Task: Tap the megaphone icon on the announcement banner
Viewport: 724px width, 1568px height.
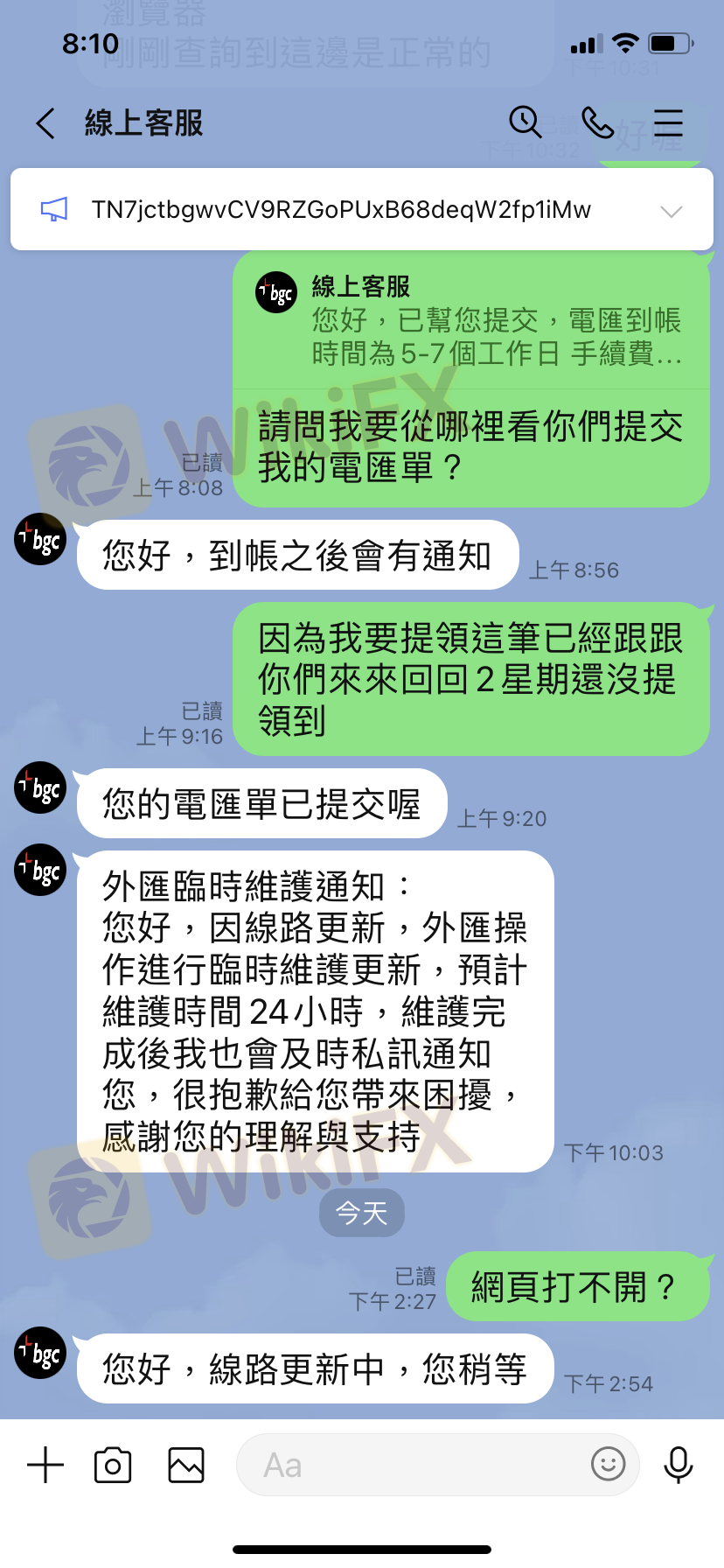Action: [55, 210]
